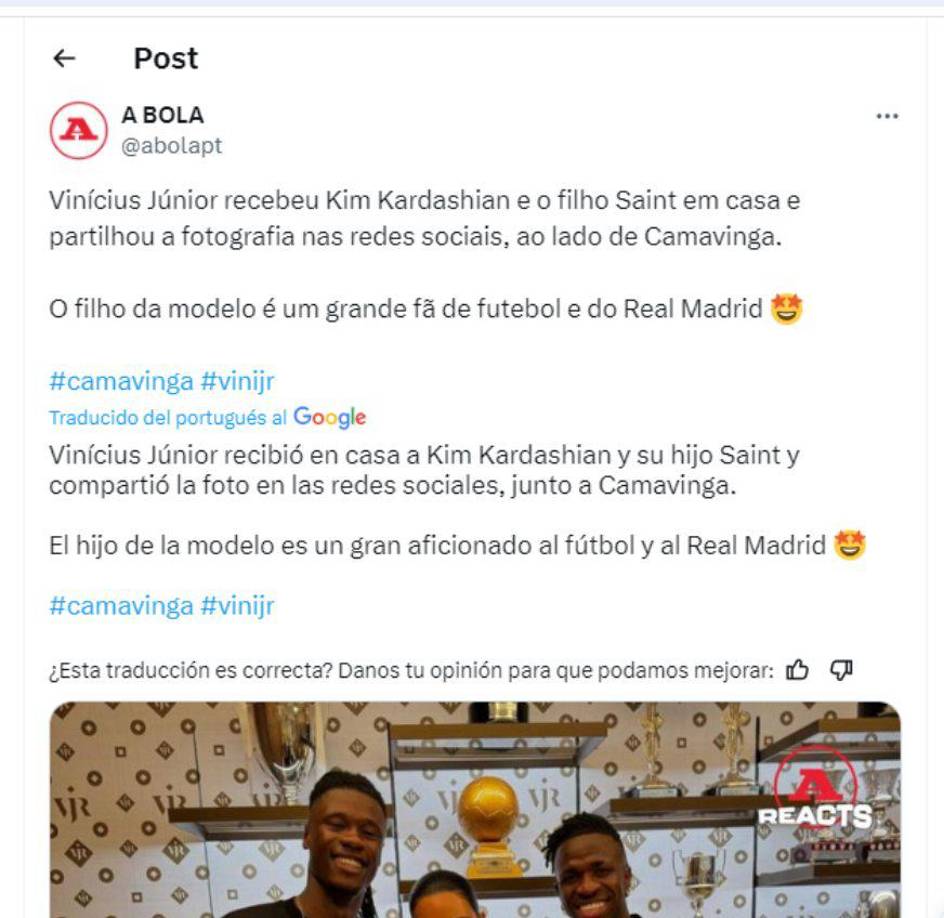The width and height of the screenshot is (944, 918).
Task: Open A BOLA's profile avatar
Action: tap(78, 131)
